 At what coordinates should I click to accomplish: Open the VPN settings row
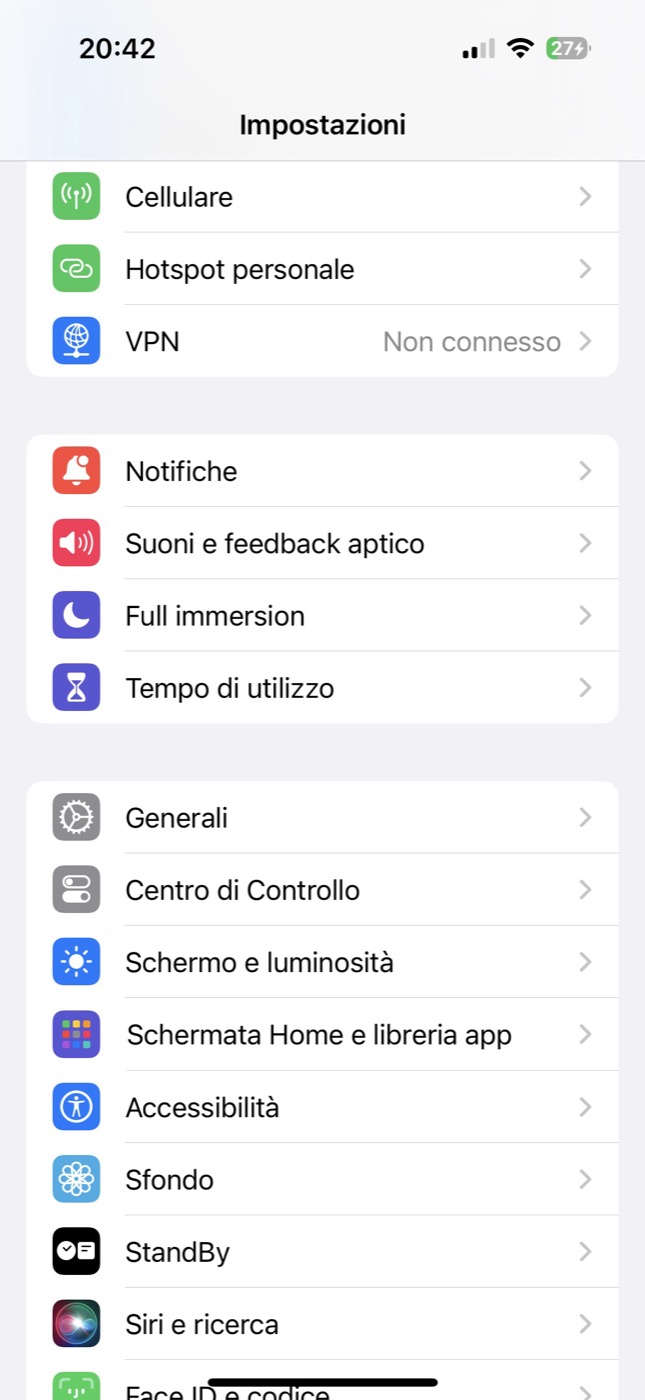coord(322,341)
